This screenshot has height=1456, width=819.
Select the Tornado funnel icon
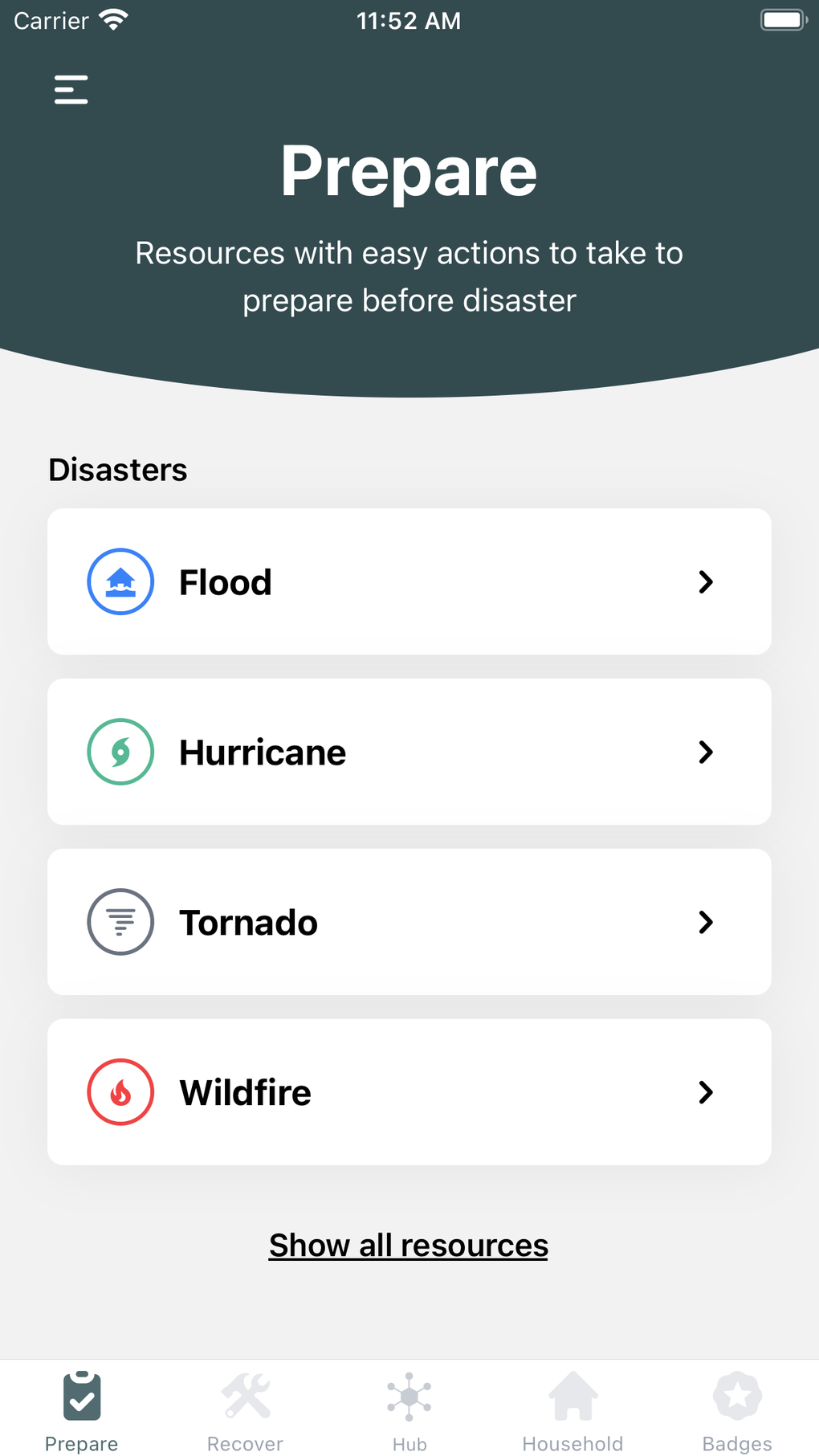point(120,922)
